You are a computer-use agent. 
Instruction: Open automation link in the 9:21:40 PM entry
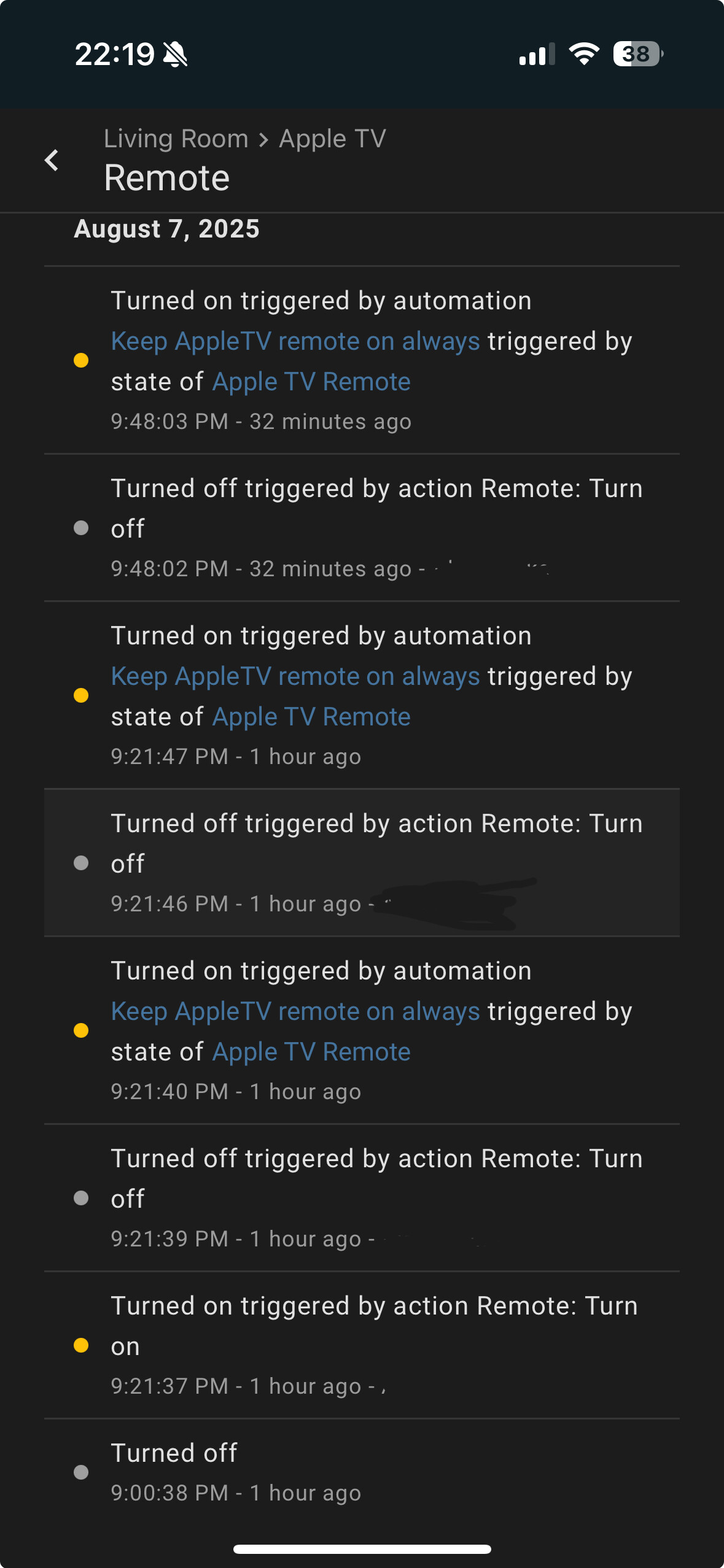[x=295, y=1011]
